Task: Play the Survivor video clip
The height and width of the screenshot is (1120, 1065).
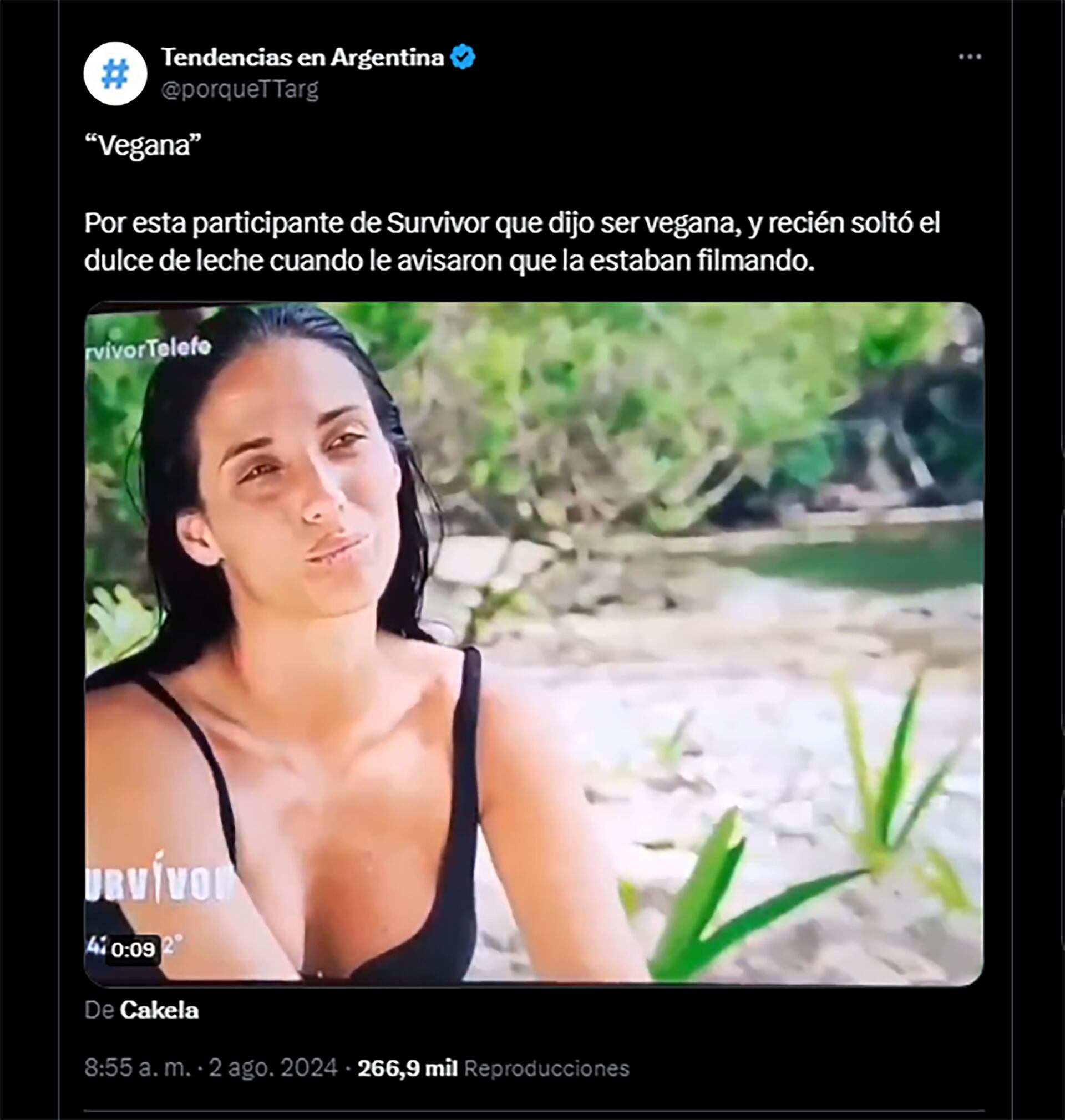Action: [x=534, y=643]
